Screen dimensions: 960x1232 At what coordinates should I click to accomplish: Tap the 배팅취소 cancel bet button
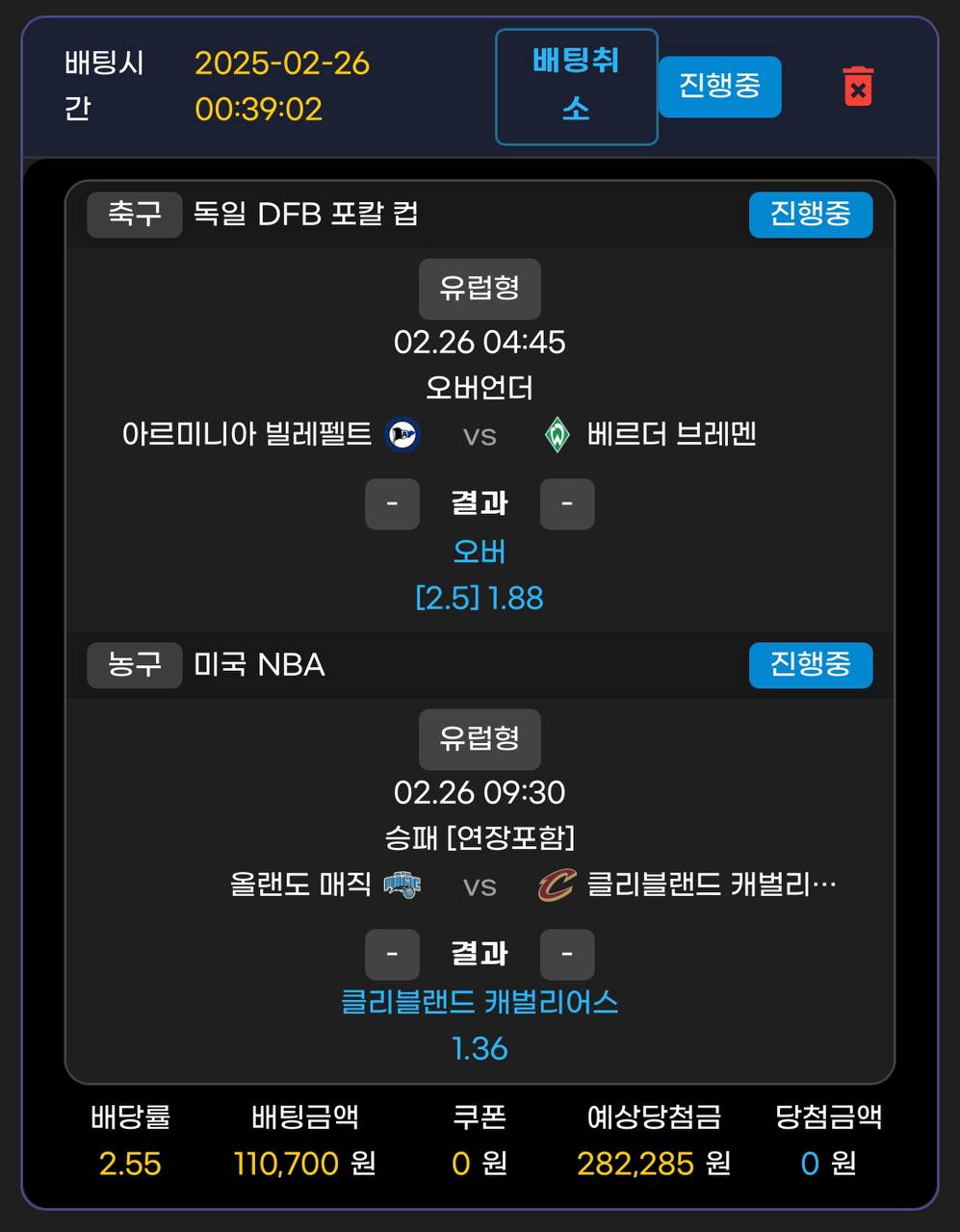click(576, 87)
